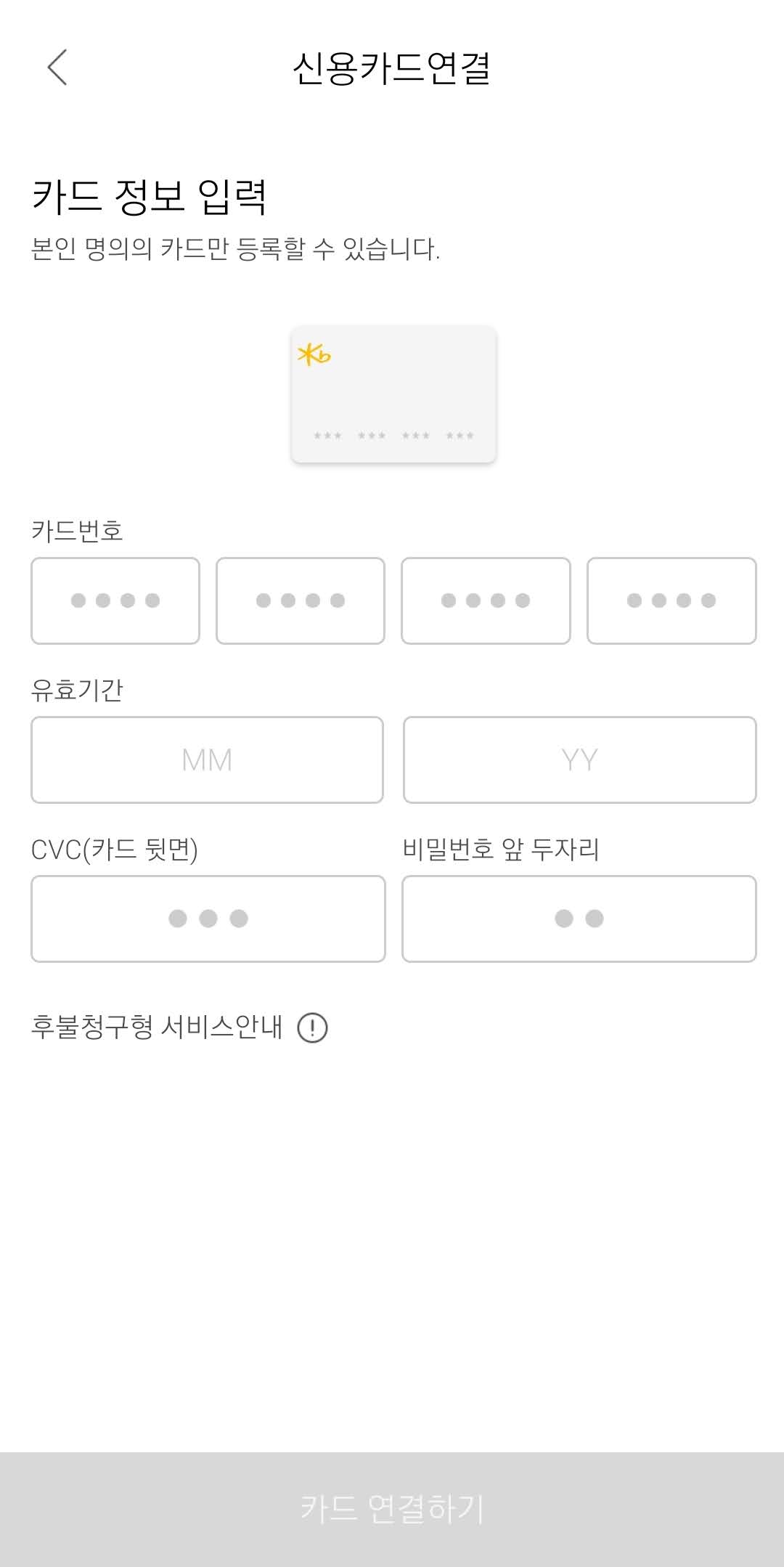Viewport: 784px width, 1567px height.
Task: Select the YY expiry year field
Action: point(580,760)
